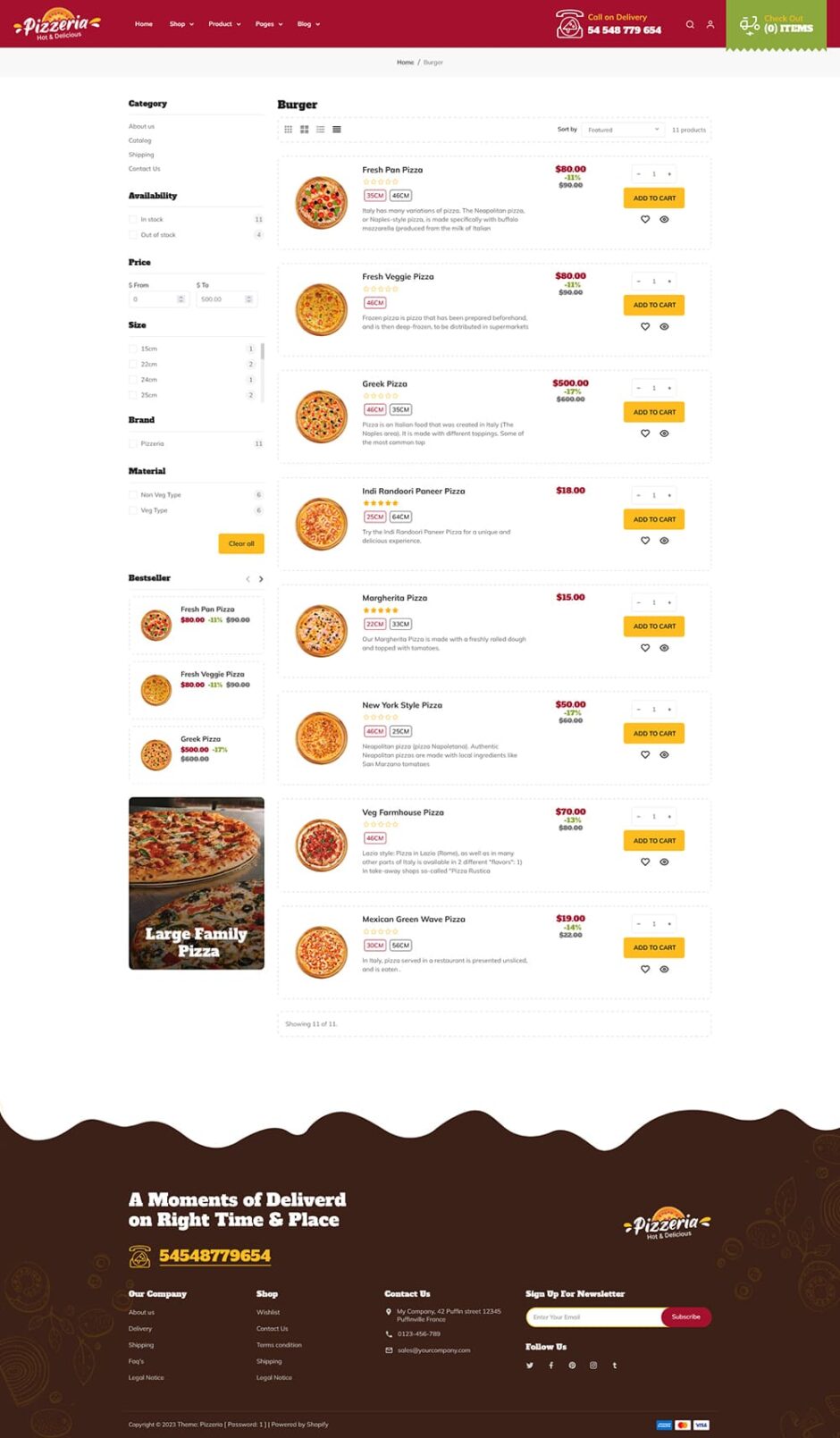Open the Check Out cart

pyautogui.click(x=776, y=24)
